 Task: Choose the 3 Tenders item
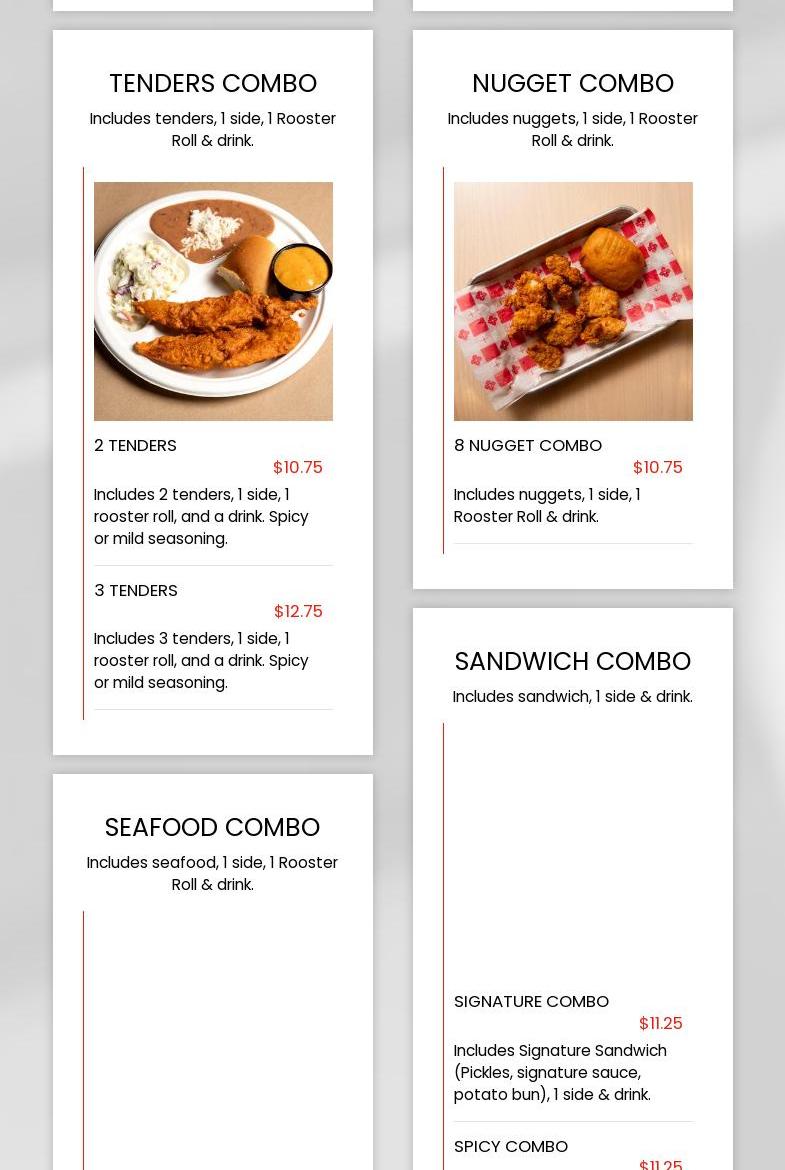pyautogui.click(x=136, y=590)
